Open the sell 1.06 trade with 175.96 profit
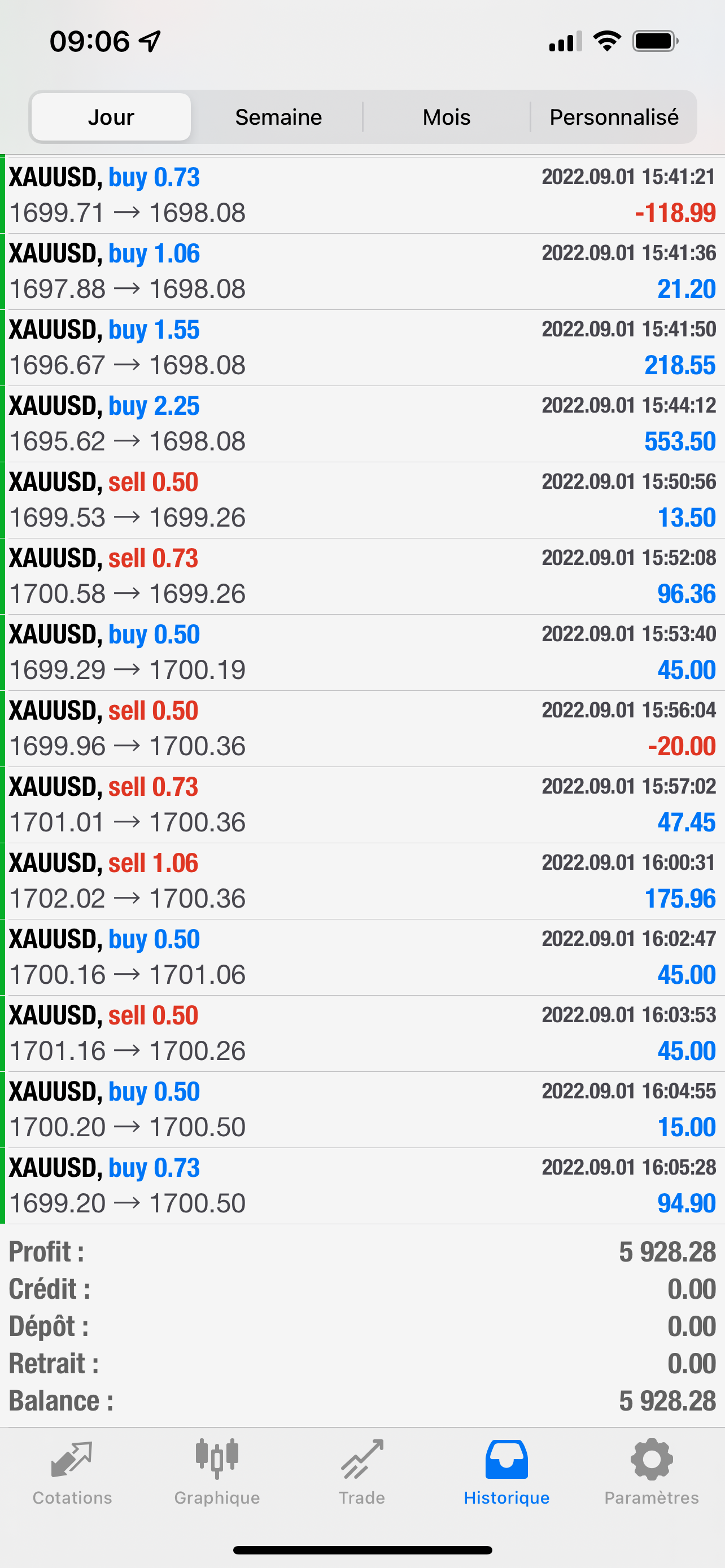Image resolution: width=725 pixels, height=1568 pixels. 362,882
